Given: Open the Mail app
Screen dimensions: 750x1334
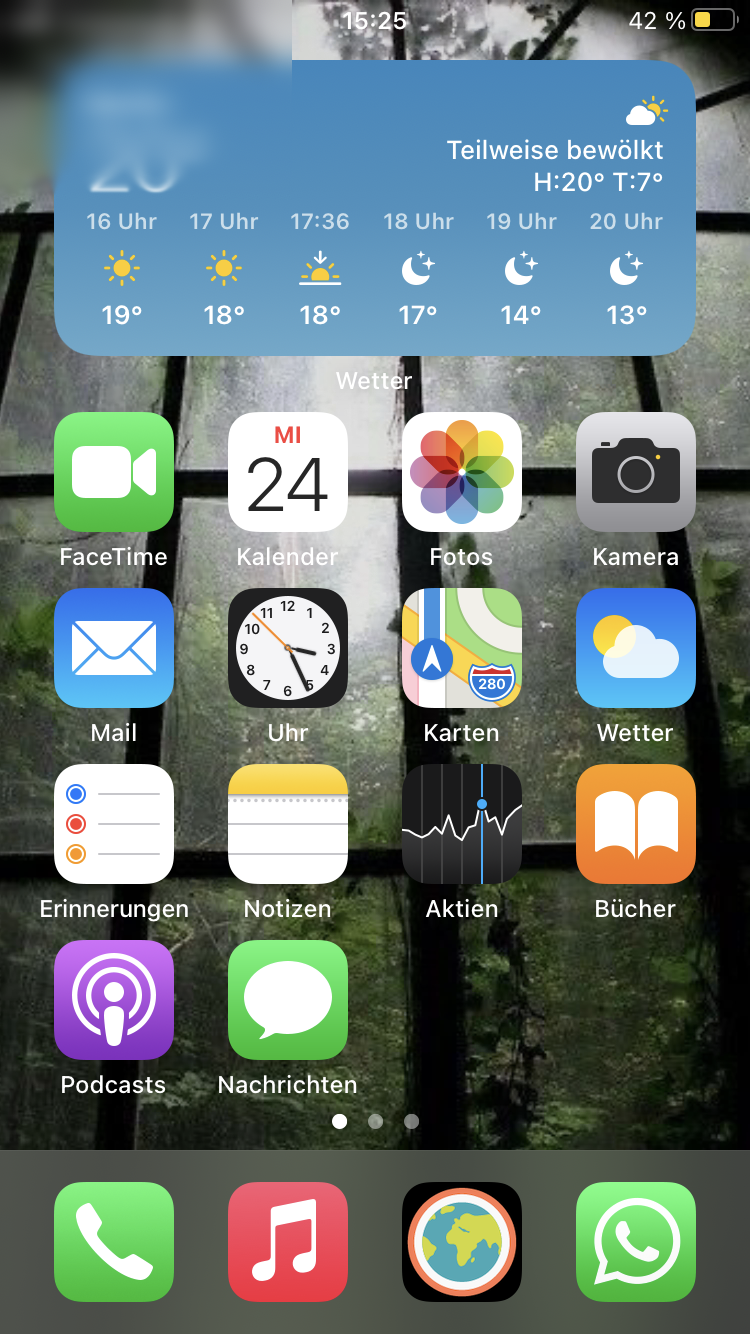Looking at the screenshot, I should [x=114, y=648].
